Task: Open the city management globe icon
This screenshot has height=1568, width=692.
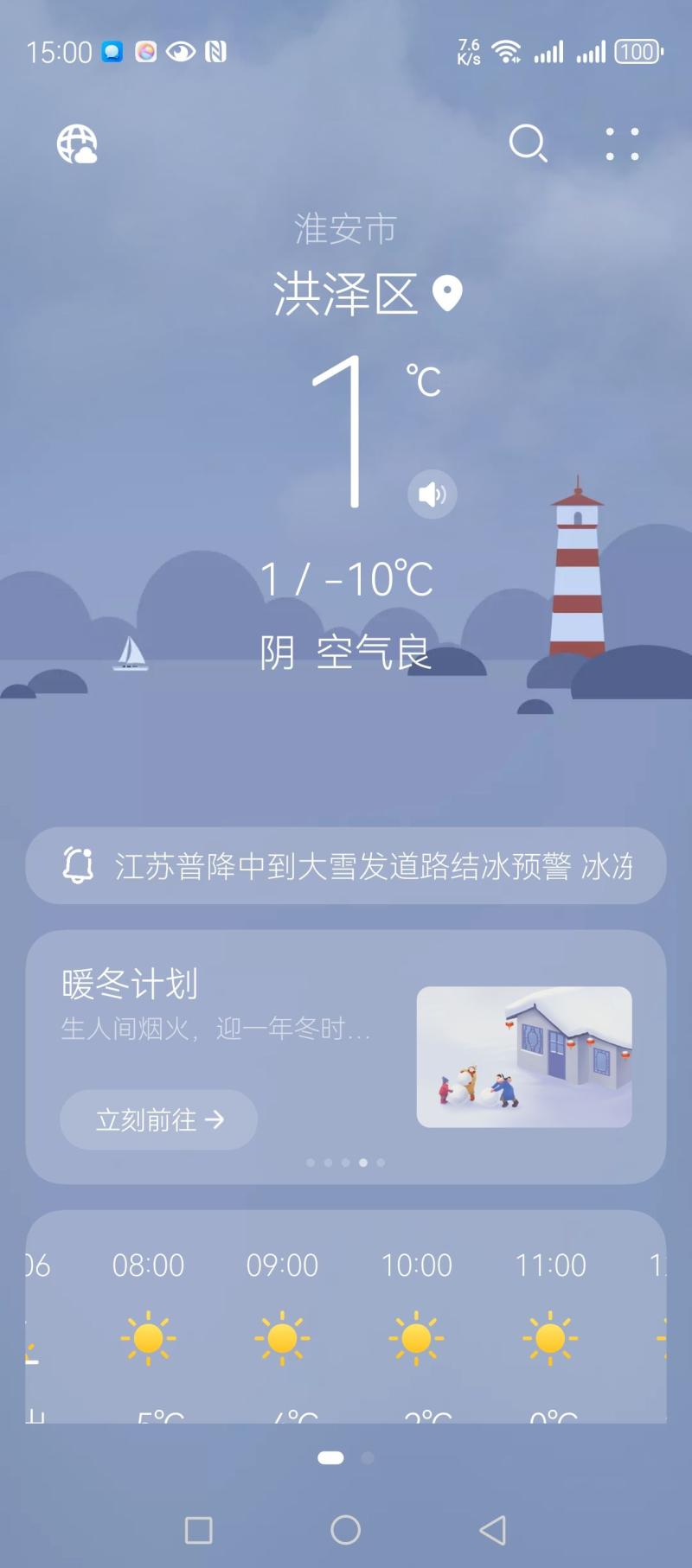Action: point(77,143)
